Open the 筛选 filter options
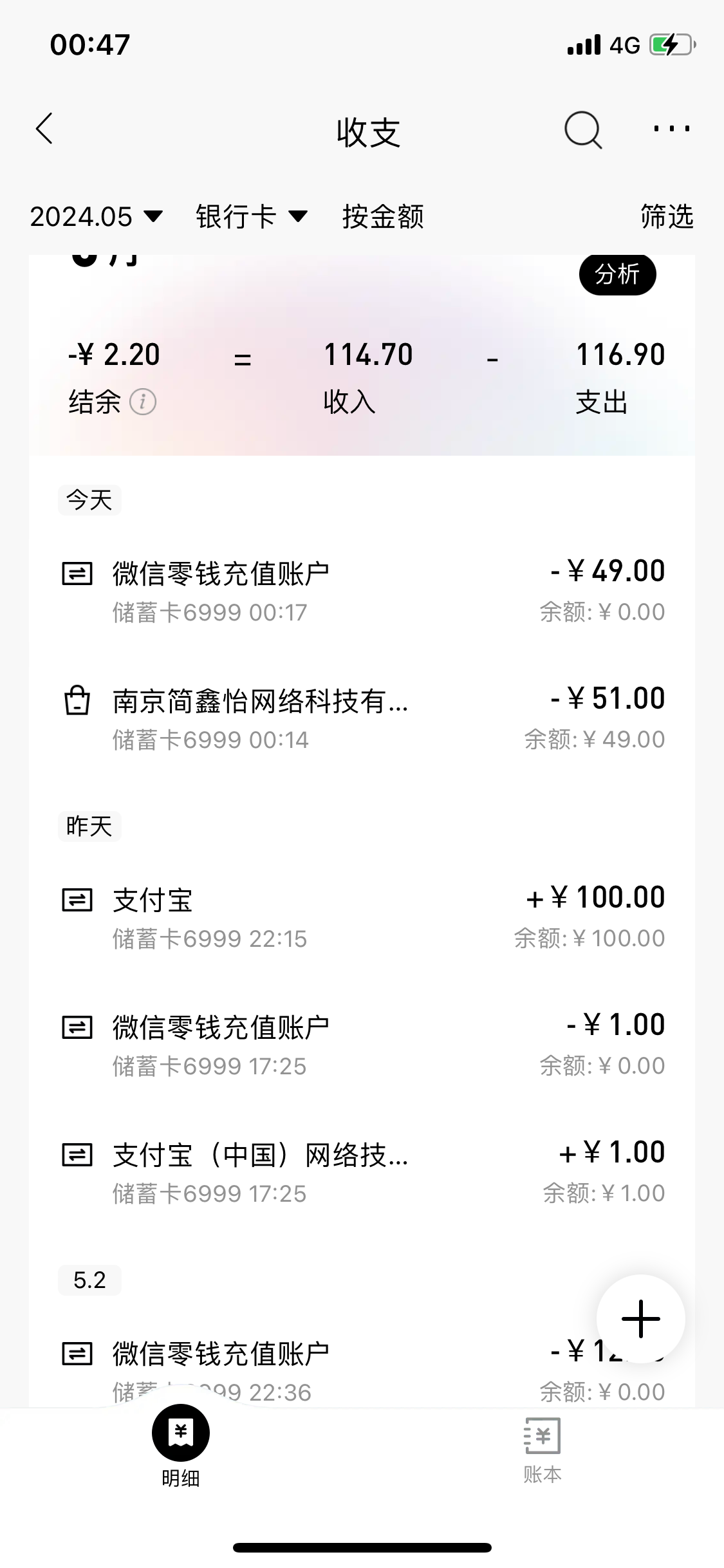The height and width of the screenshot is (1568, 724). click(x=666, y=217)
